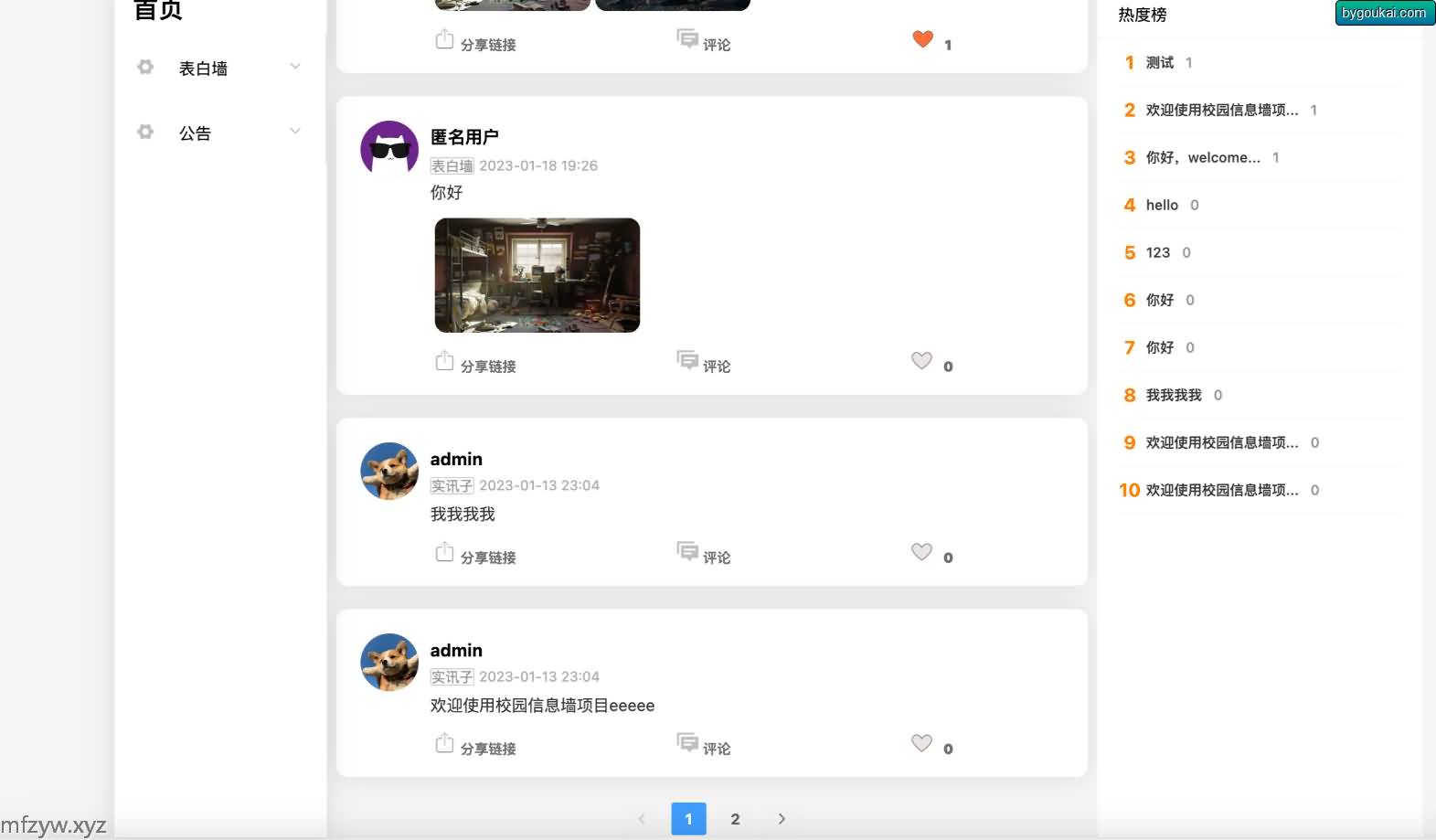Go to page 2 of posts
The height and width of the screenshot is (840, 1436).
coord(735,819)
